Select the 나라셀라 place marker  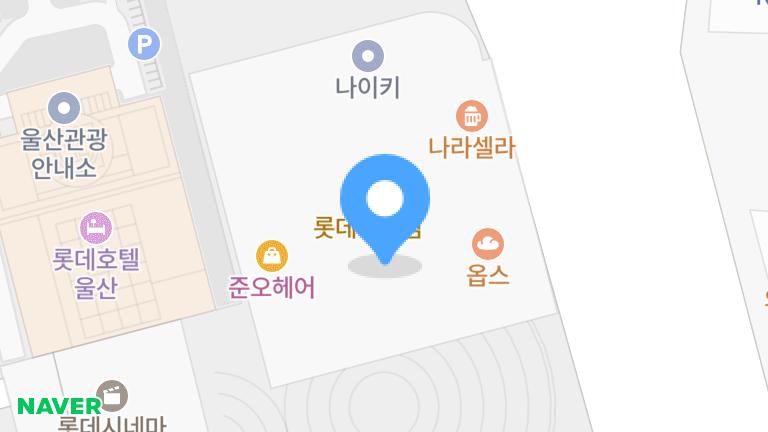tap(471, 115)
